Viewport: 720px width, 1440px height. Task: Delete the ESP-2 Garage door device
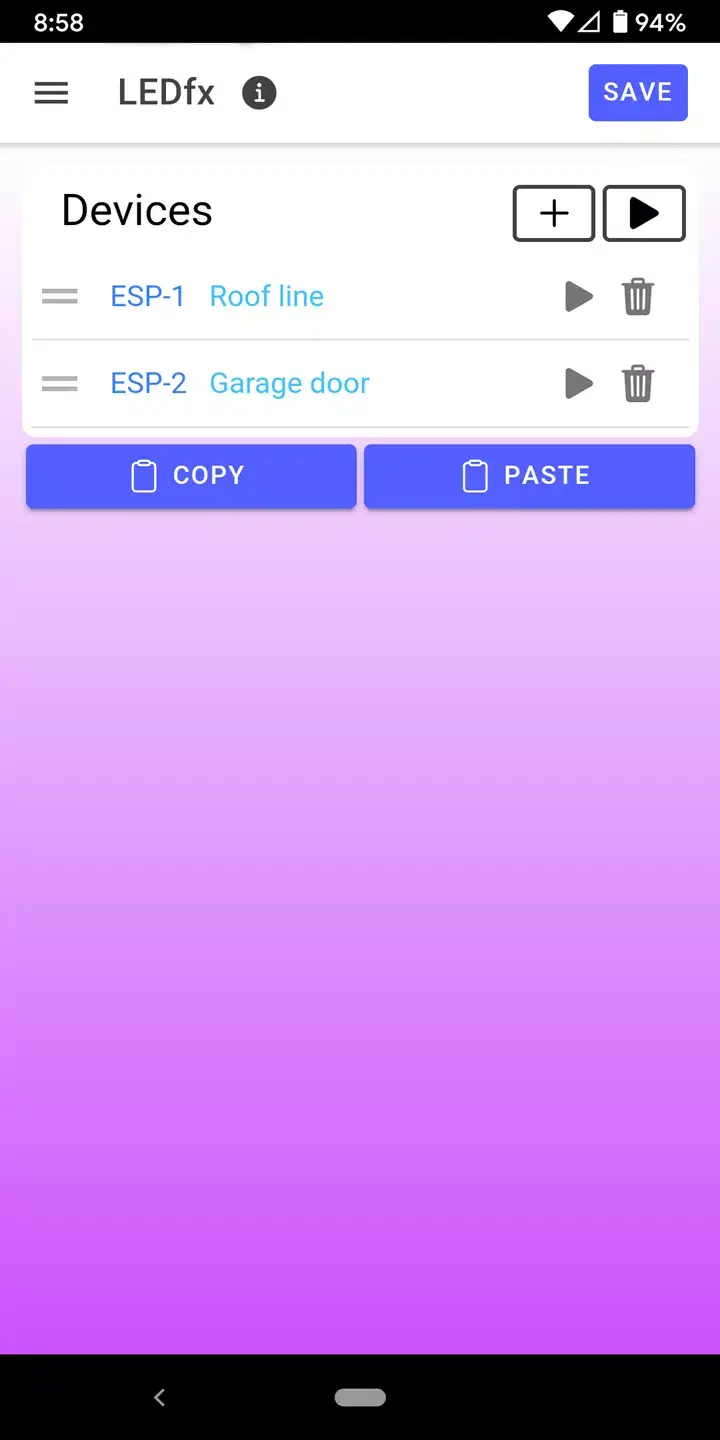coord(638,383)
